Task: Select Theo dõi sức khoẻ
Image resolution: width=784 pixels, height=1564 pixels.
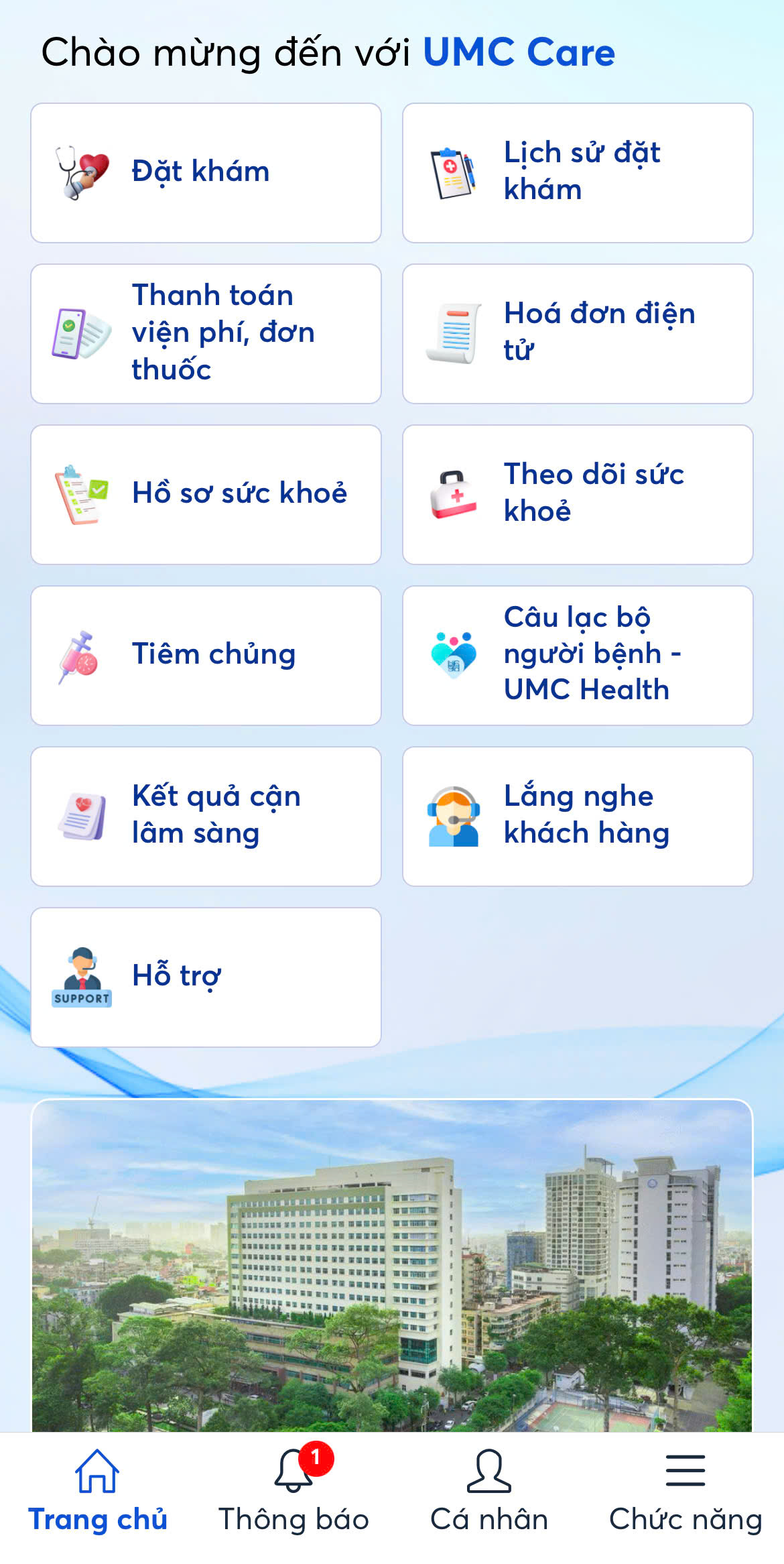Action: (577, 494)
